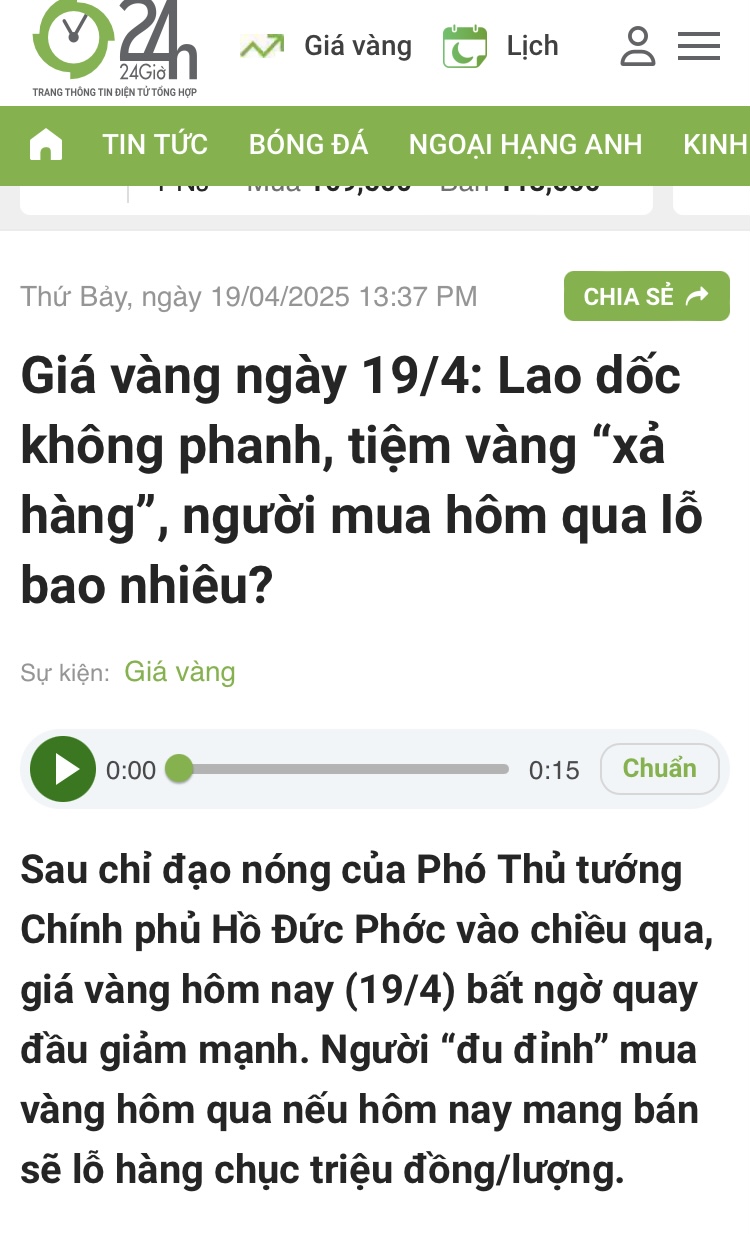Open the Lịch calendar shortcut

[501, 46]
